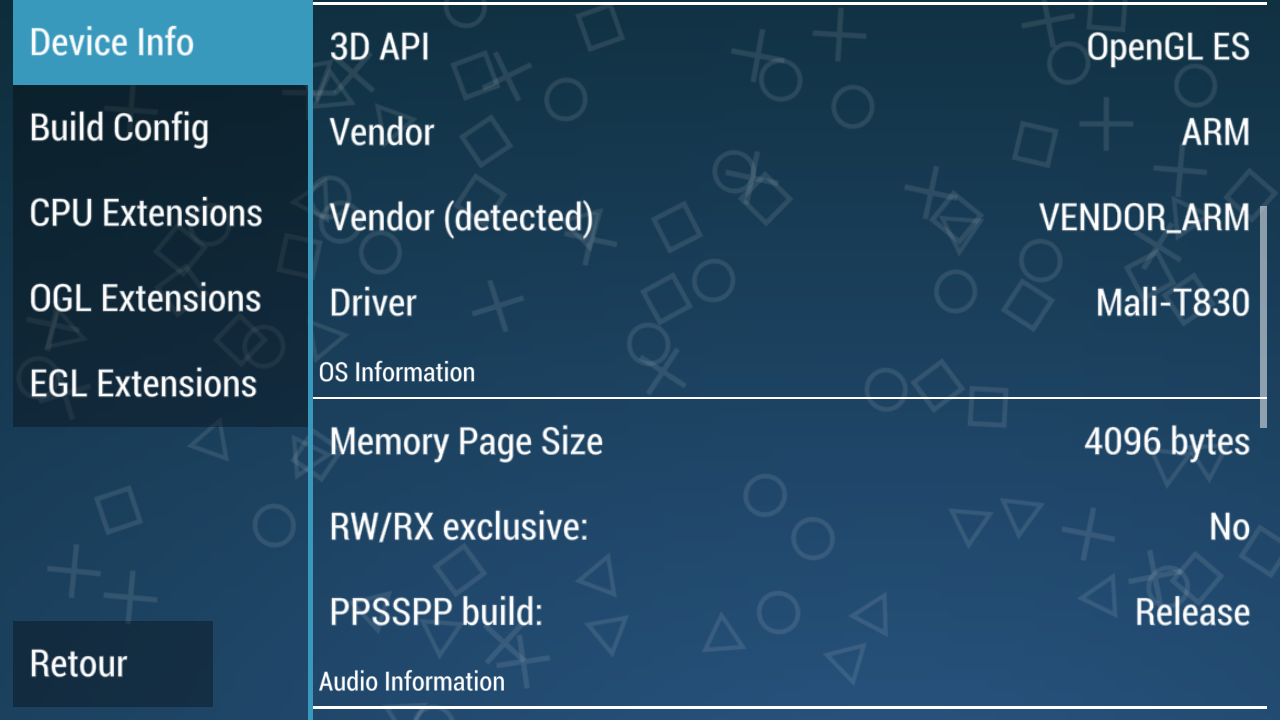
Task: Show the OGL Extensions tab
Action: coord(160,299)
